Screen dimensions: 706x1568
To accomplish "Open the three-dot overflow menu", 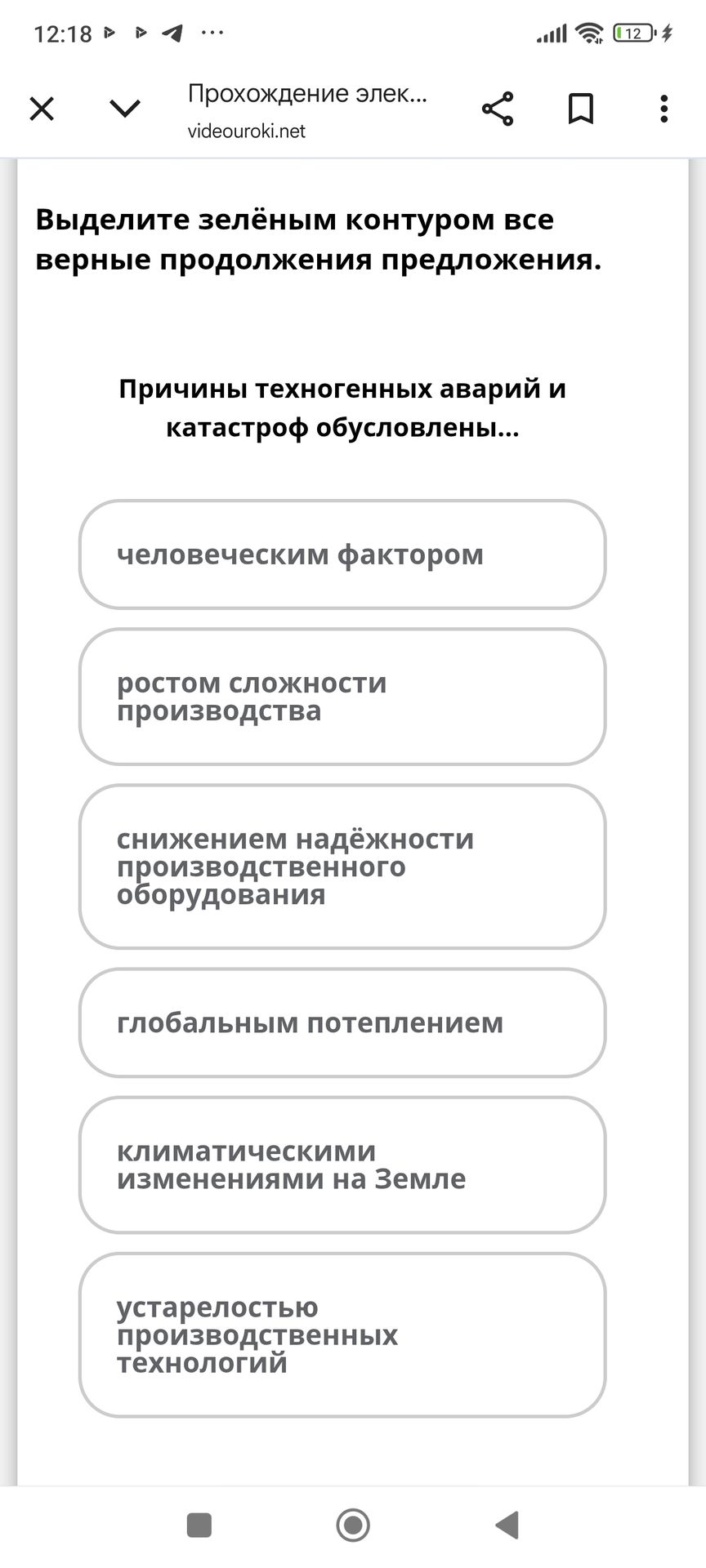I will 664,109.
